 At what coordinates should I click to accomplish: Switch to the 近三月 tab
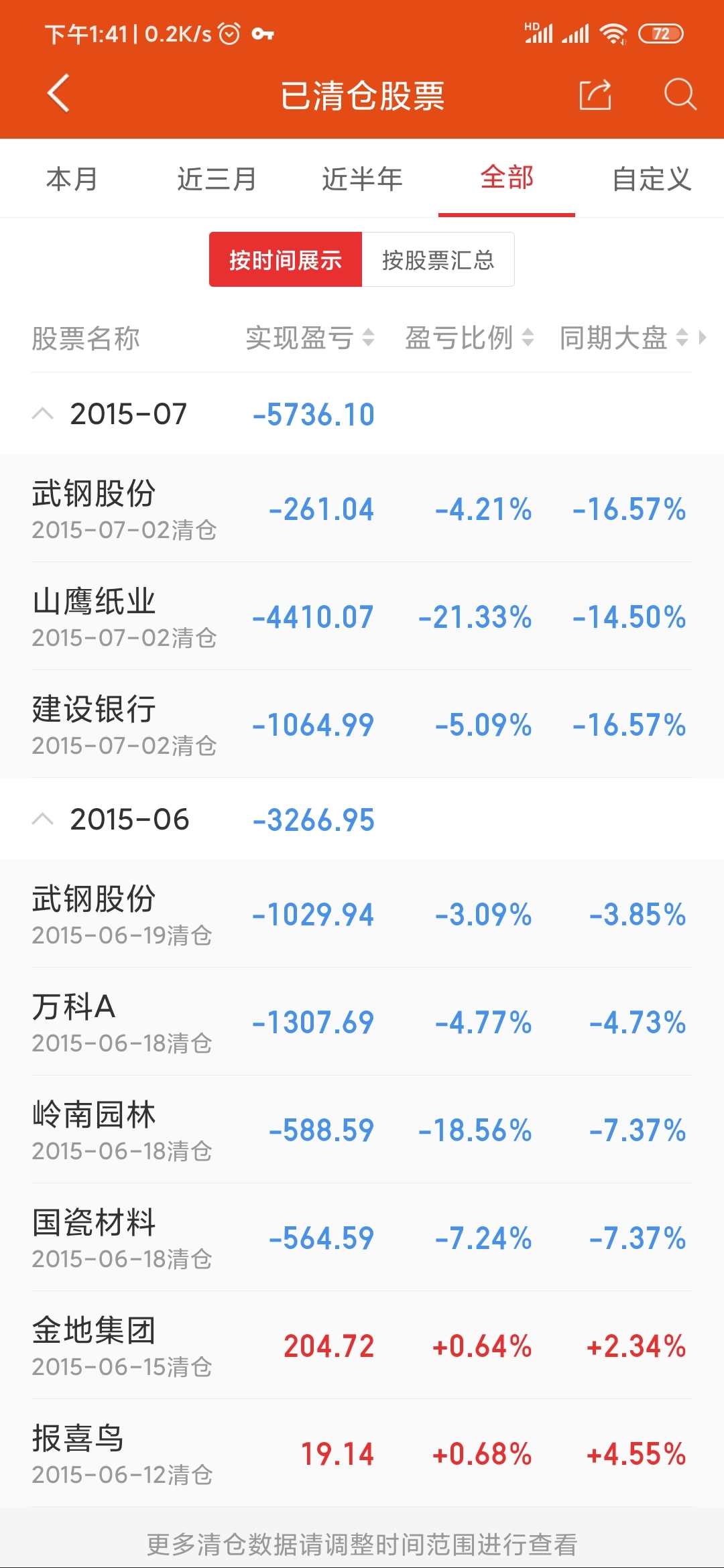[217, 179]
